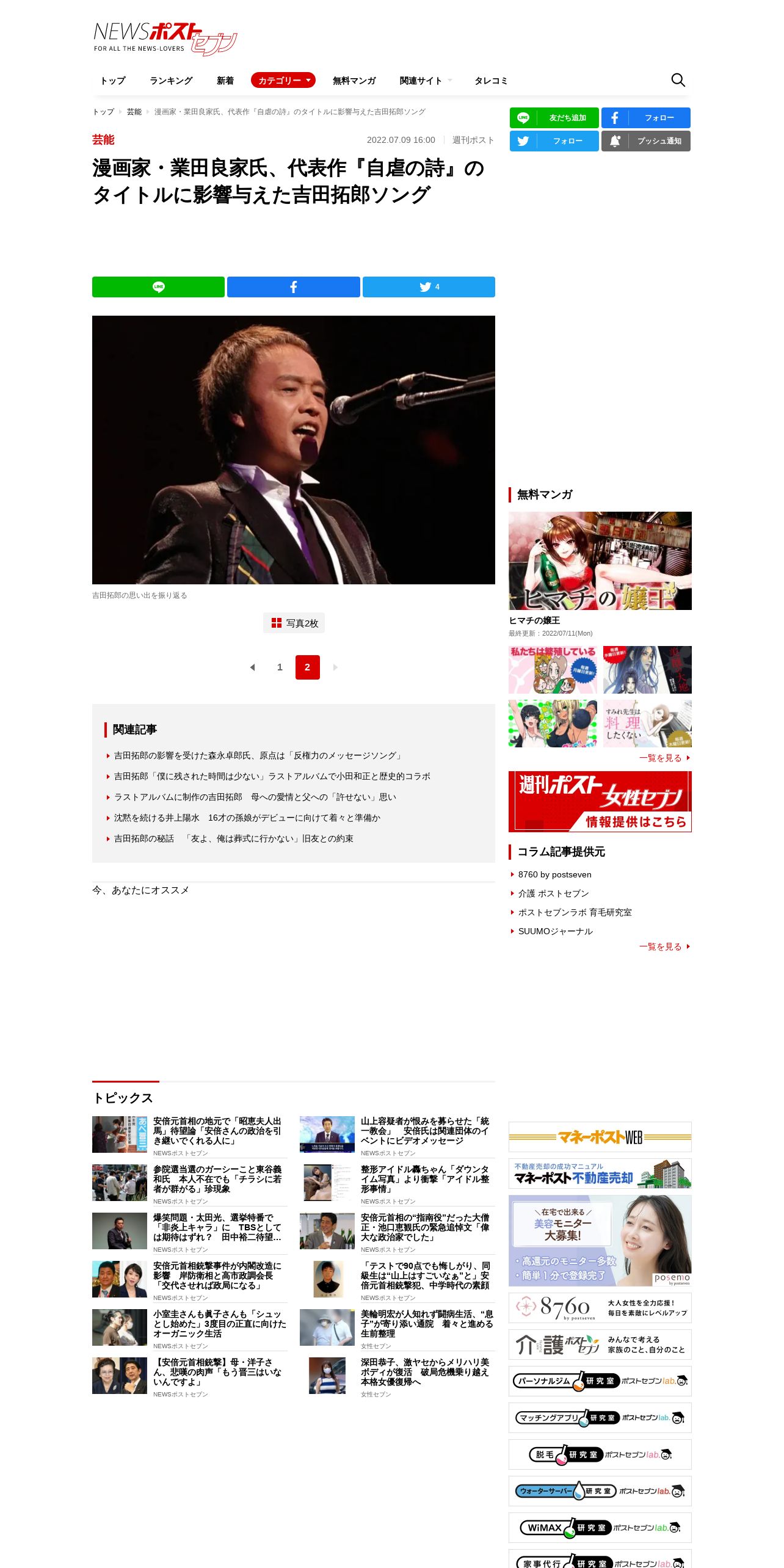The height and width of the screenshot is (1568, 784).
Task: Open 情報提供はこちら banner
Action: click(x=600, y=802)
